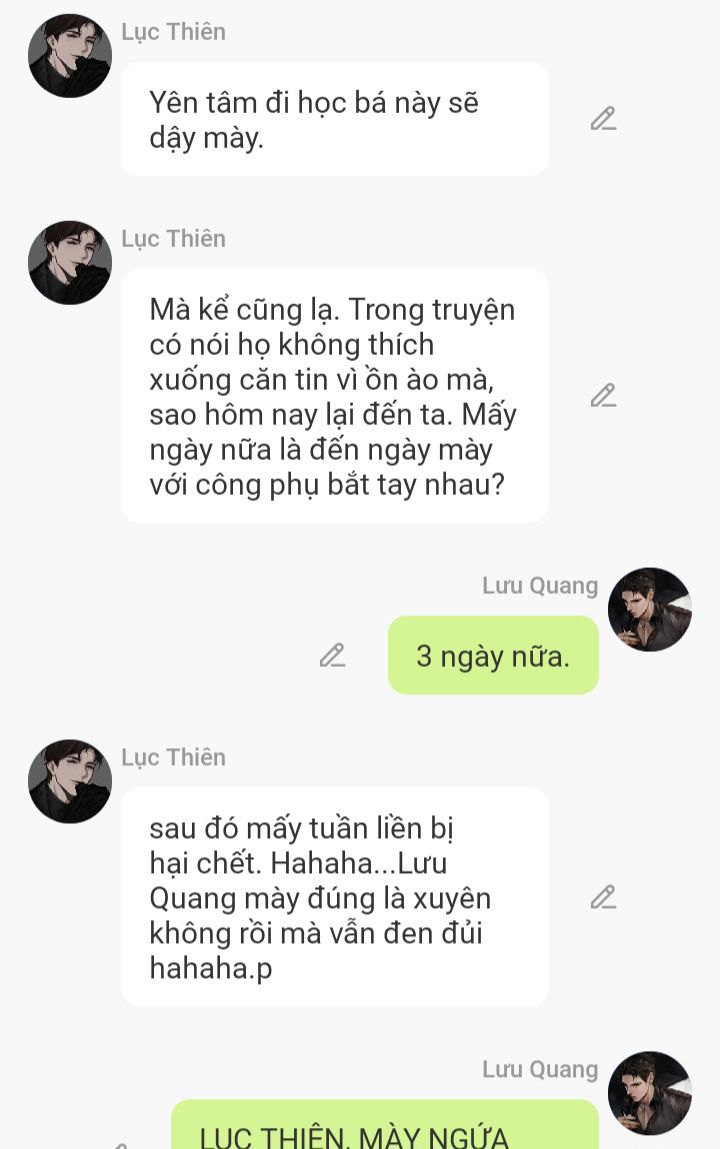The image size is (720, 1149).
Task: Edit the "3 ngày nữa." message
Action: tap(332, 656)
